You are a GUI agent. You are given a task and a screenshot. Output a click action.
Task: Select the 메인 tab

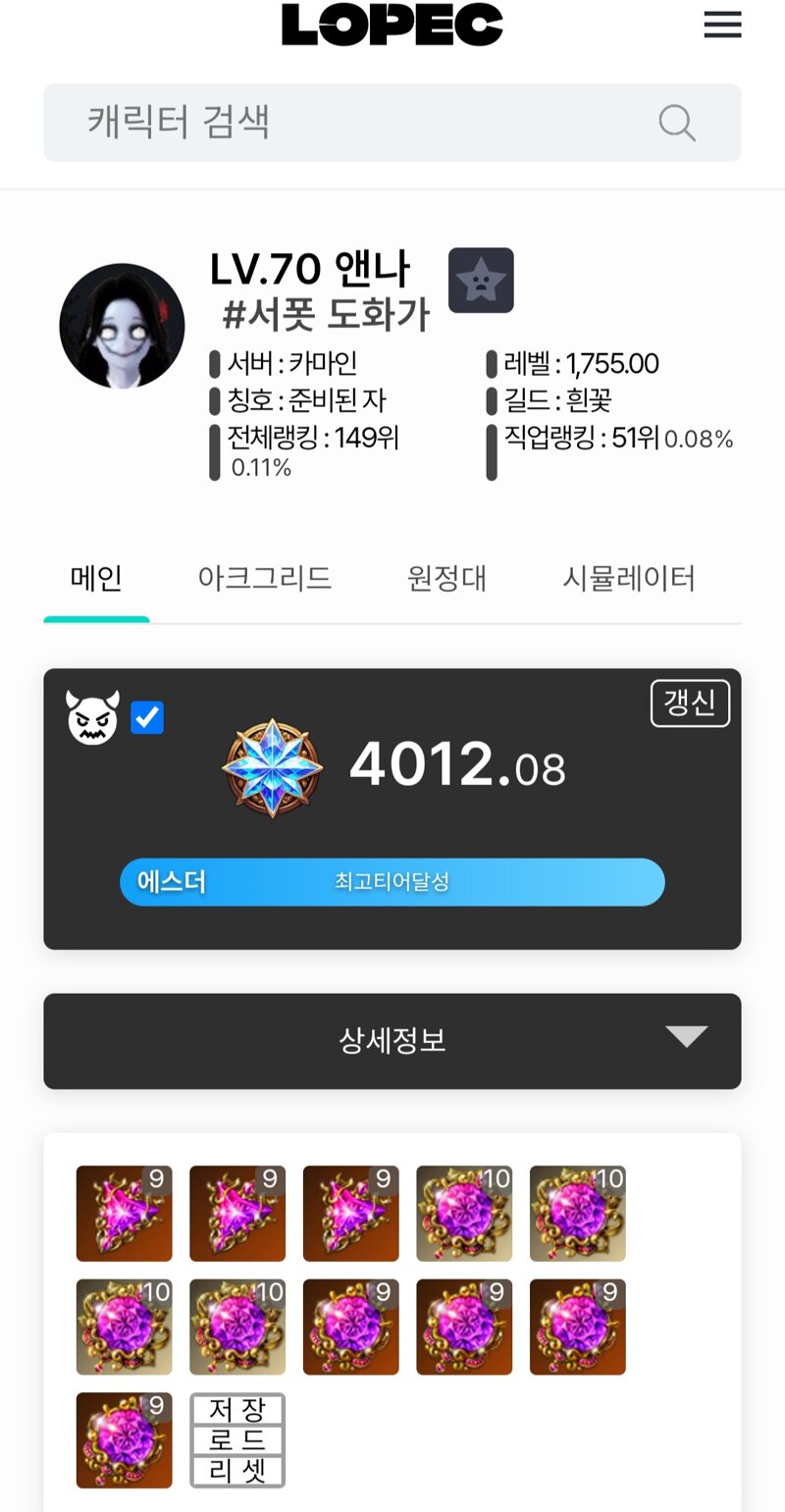pos(96,578)
